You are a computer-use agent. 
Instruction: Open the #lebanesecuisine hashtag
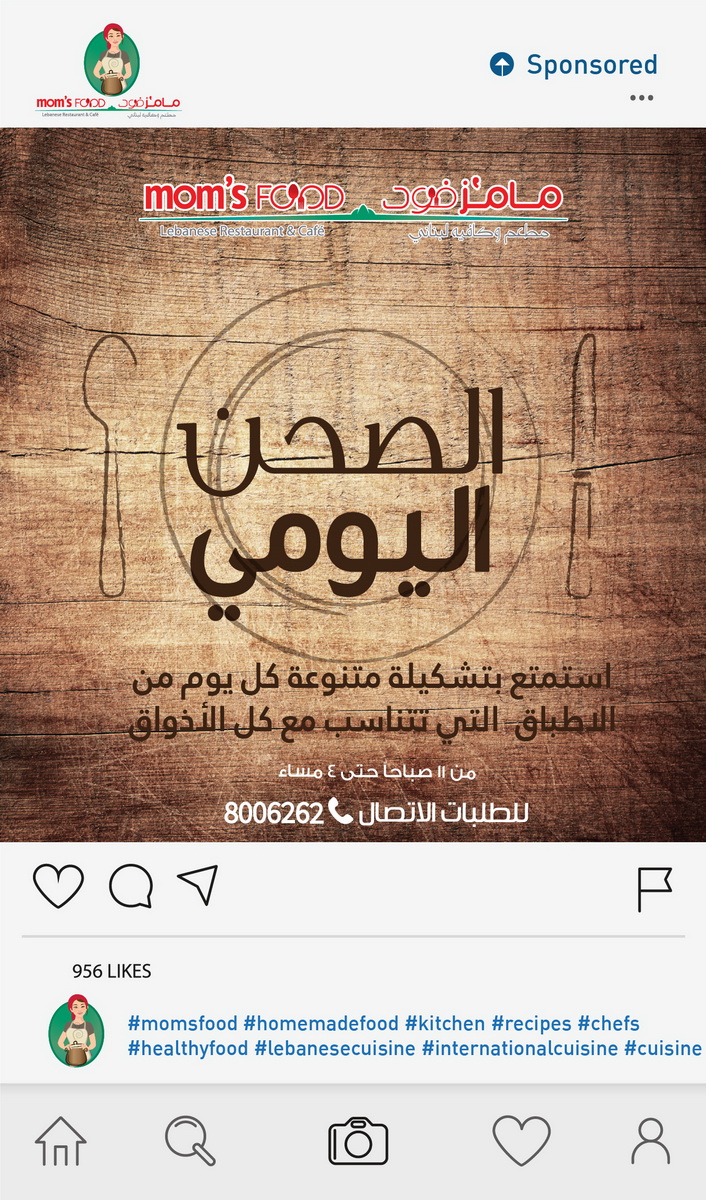[335, 1048]
